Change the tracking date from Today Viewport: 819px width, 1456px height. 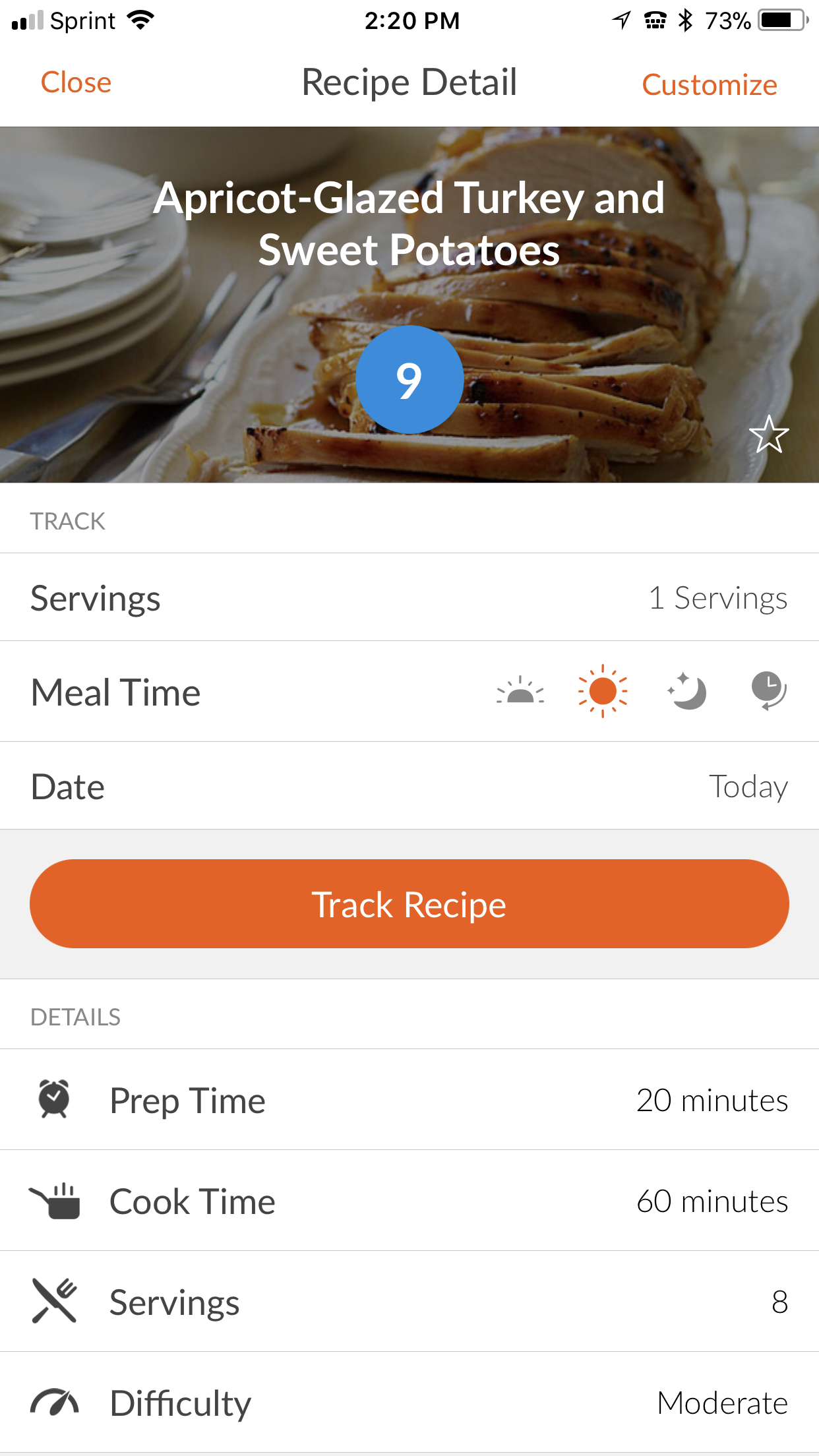[x=748, y=787]
